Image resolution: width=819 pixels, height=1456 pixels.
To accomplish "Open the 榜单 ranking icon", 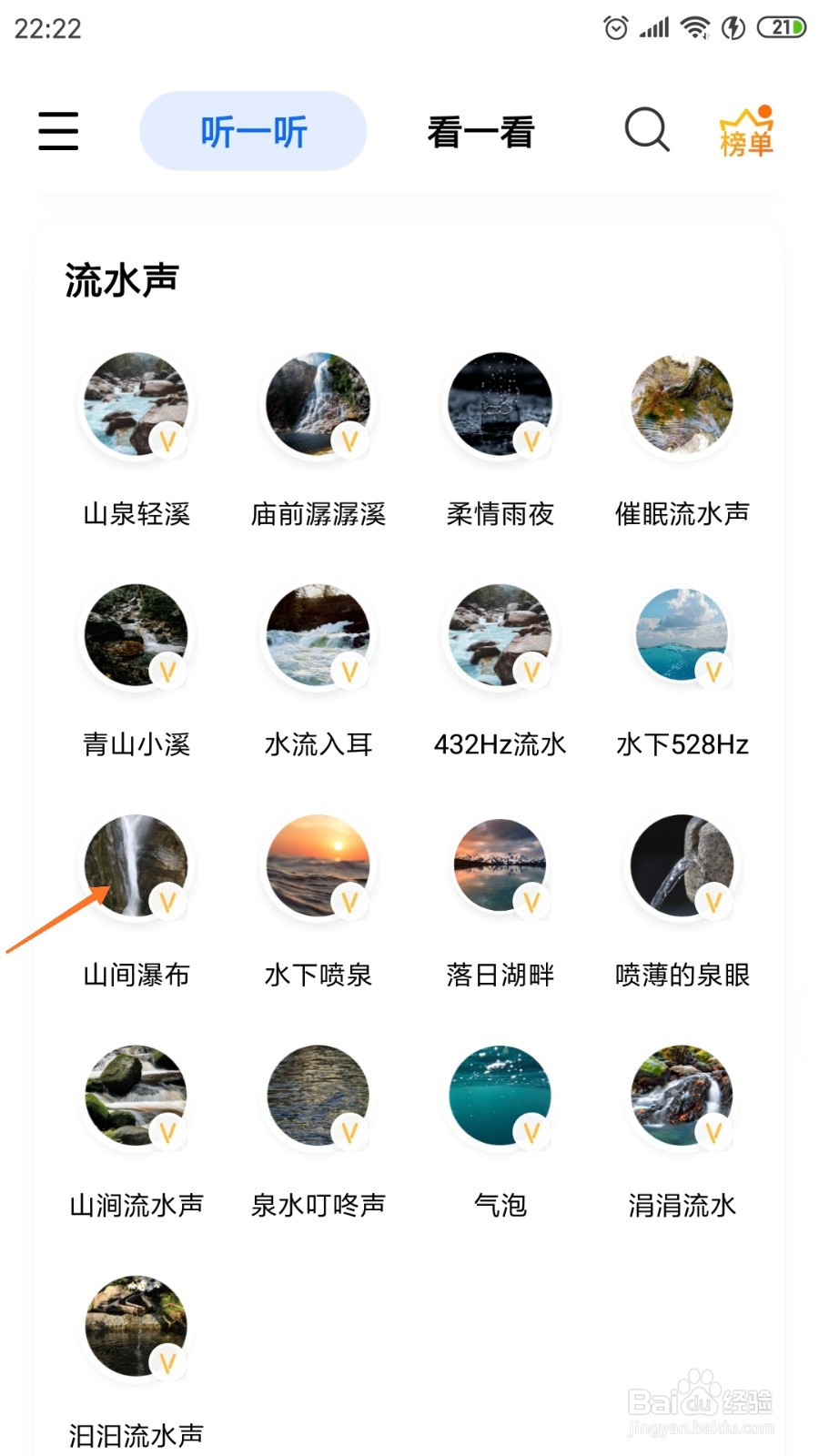I will 746,131.
